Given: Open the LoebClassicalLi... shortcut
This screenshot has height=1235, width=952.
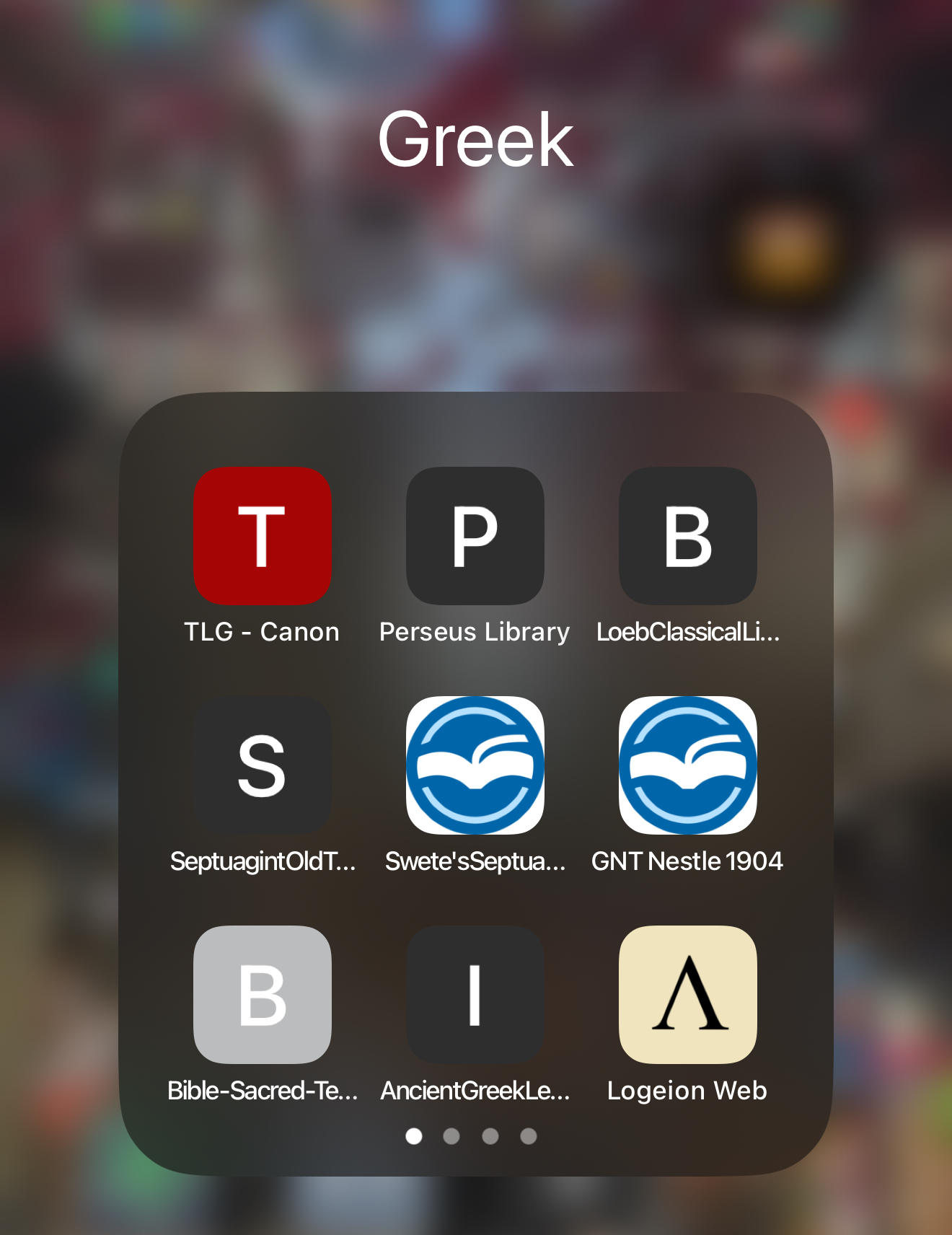Looking at the screenshot, I should pyautogui.click(x=687, y=535).
